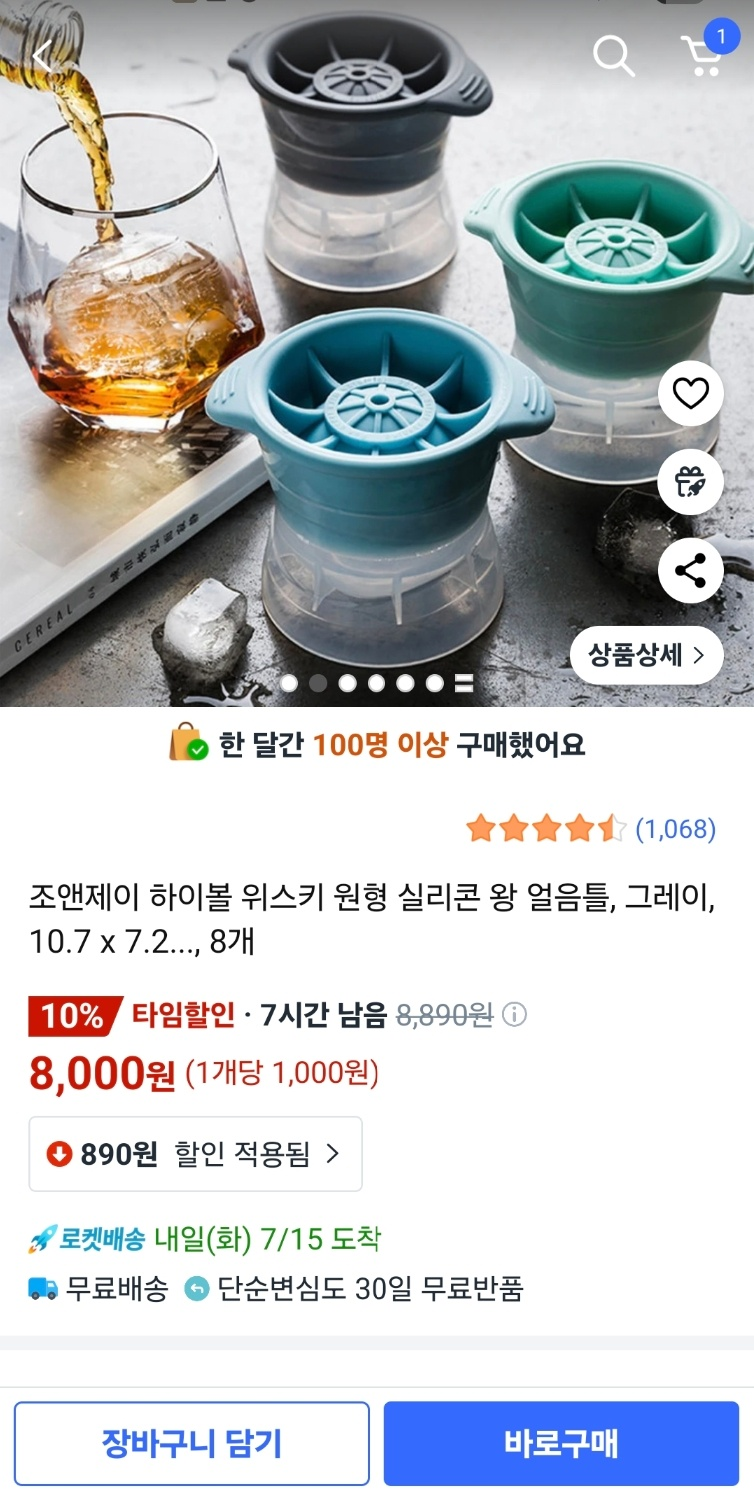Open the shopping cart

pyautogui.click(x=703, y=54)
